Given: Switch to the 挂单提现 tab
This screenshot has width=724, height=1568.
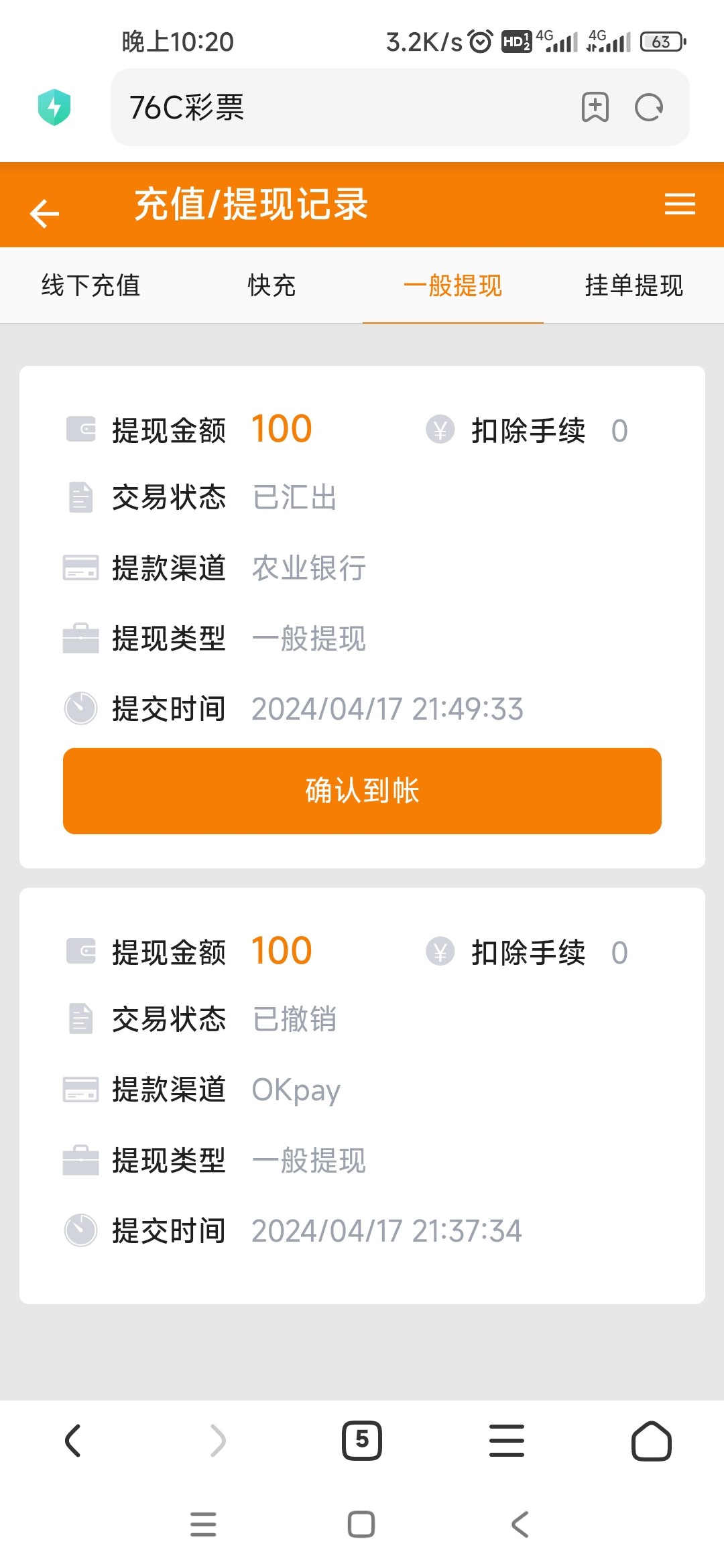Looking at the screenshot, I should coord(633,285).
